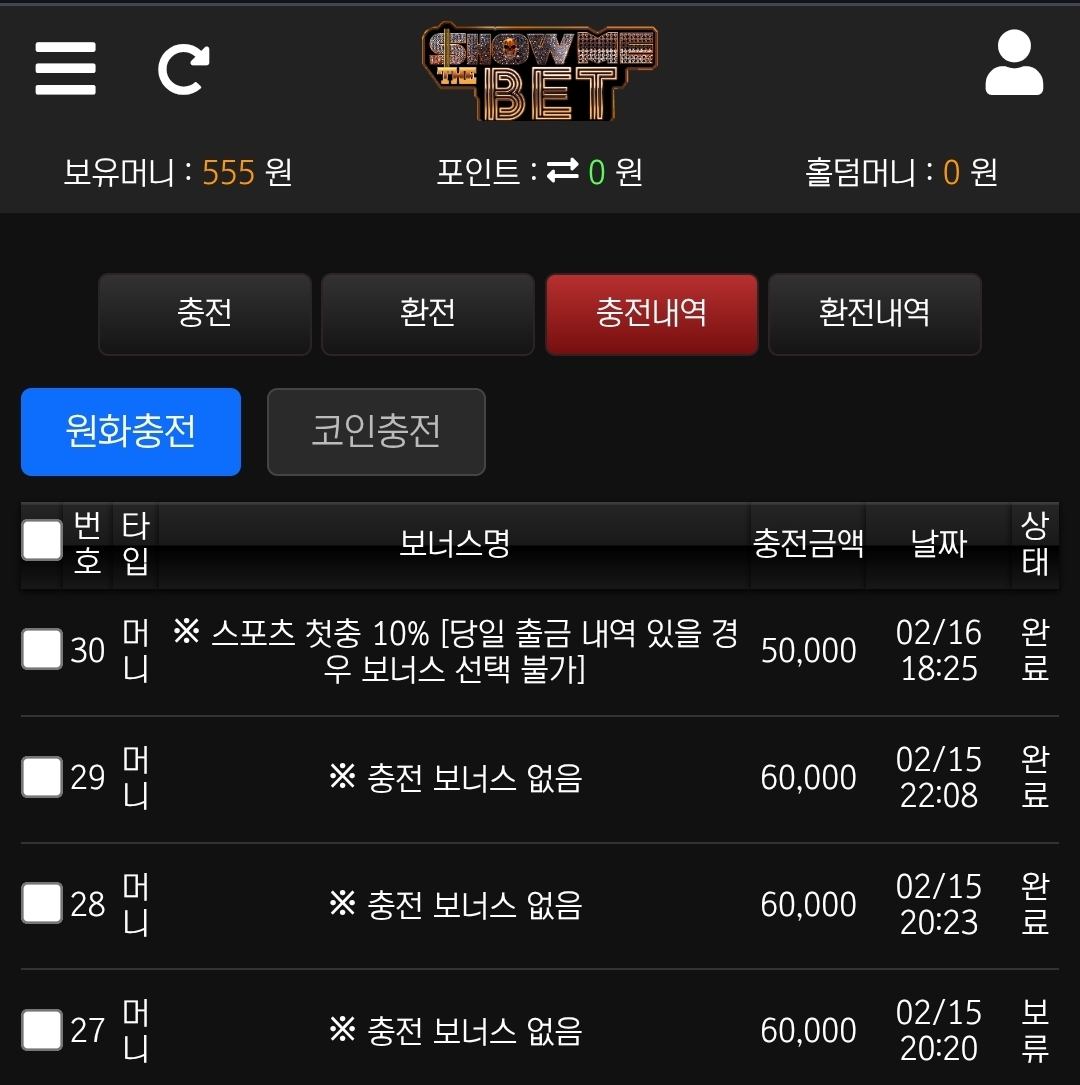
Task: Convert points using the swap arrows icon
Action: (562, 173)
